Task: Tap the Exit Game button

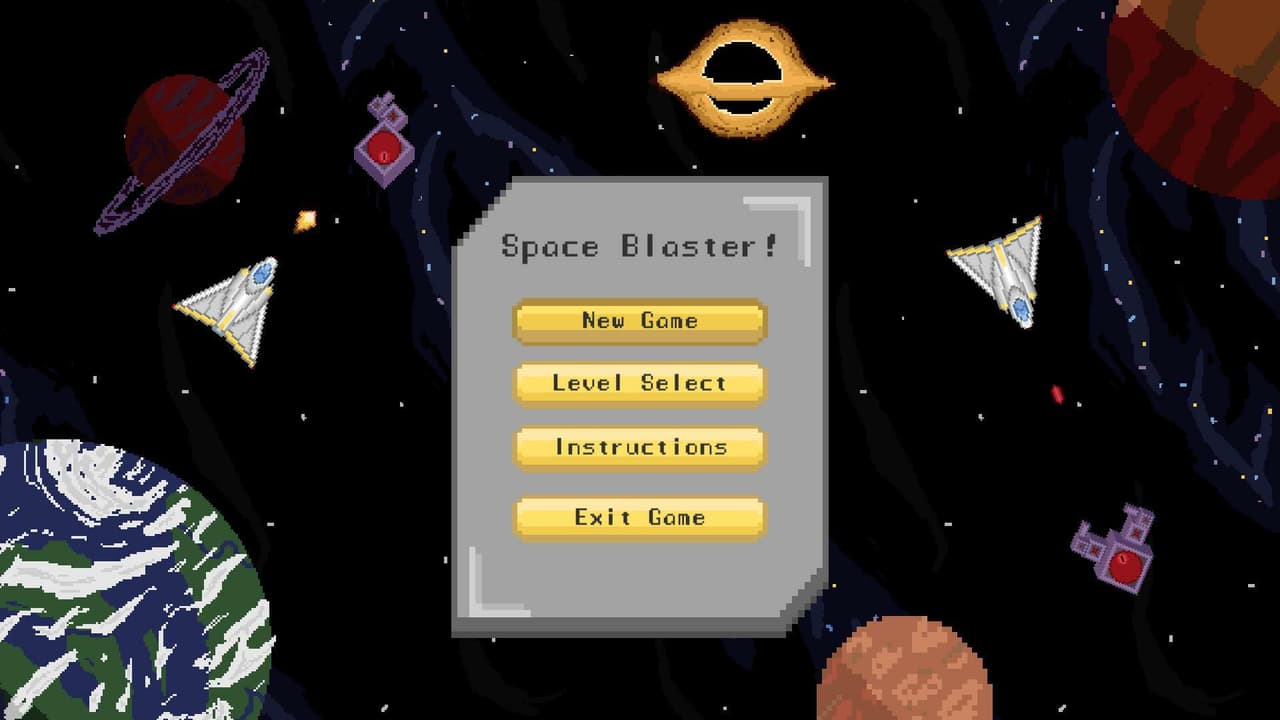Action: (640, 518)
